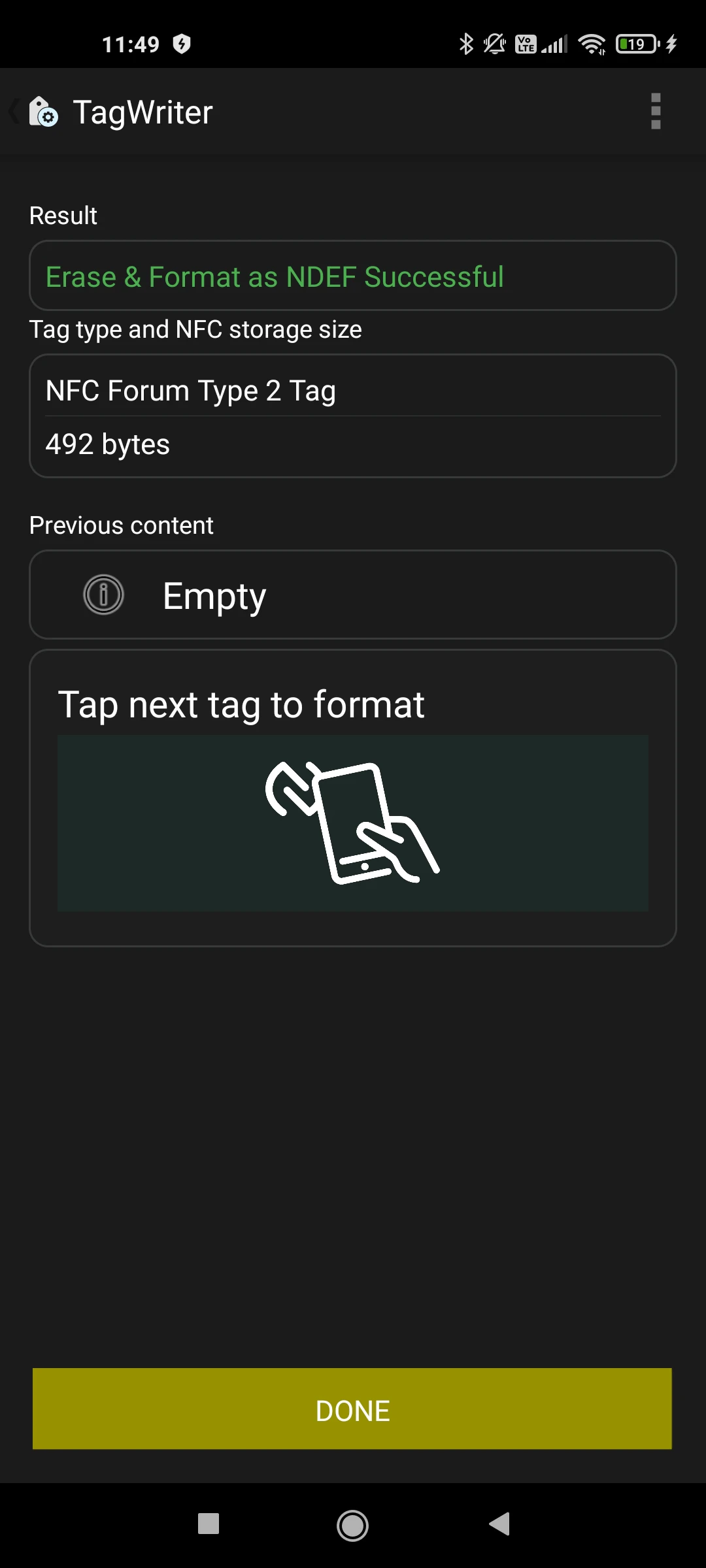The height and width of the screenshot is (1568, 706).
Task: Tap the Wi-Fi indicator in status bar
Action: [592, 44]
